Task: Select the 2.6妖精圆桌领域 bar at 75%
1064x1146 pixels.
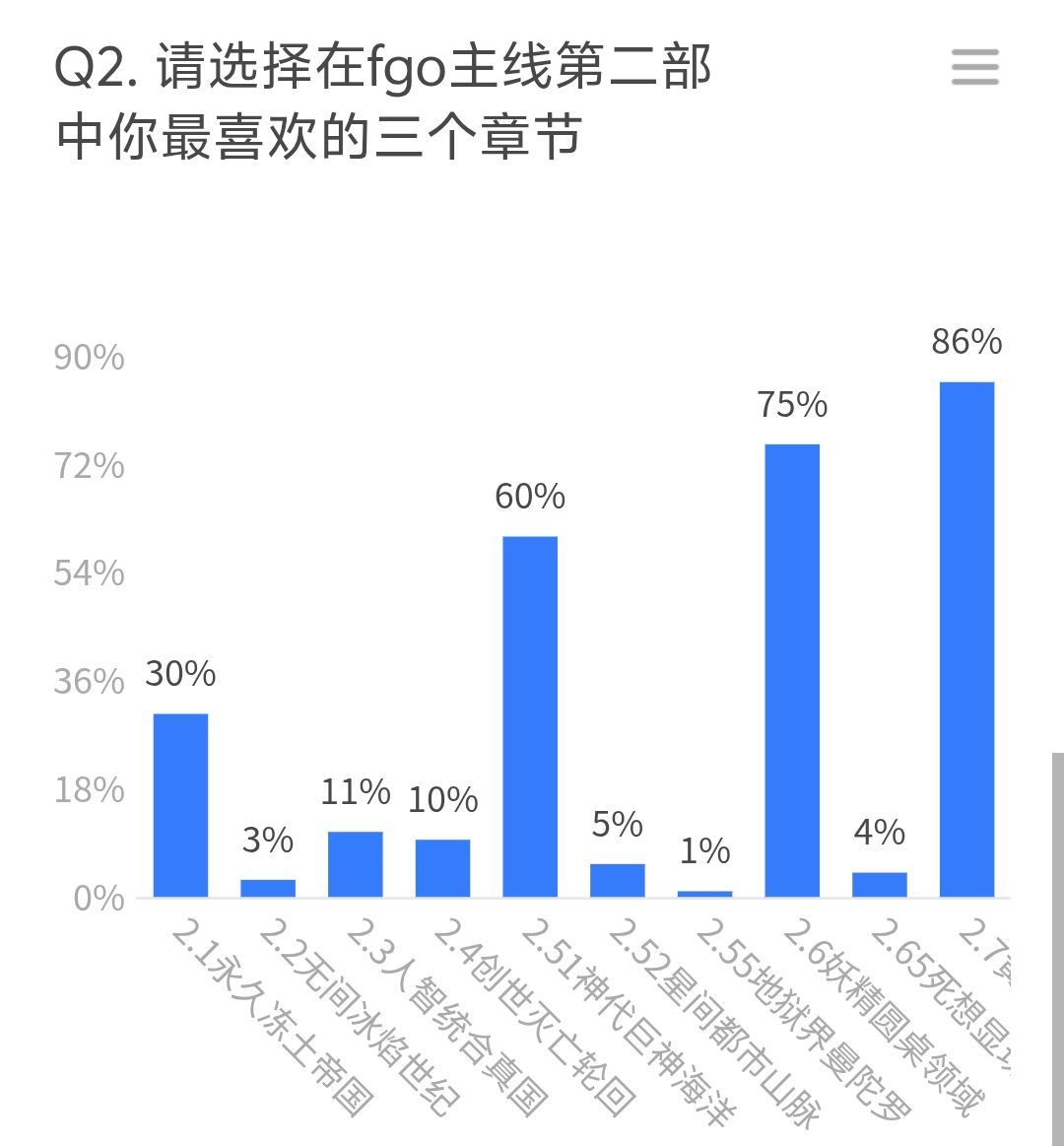Action: [793, 670]
